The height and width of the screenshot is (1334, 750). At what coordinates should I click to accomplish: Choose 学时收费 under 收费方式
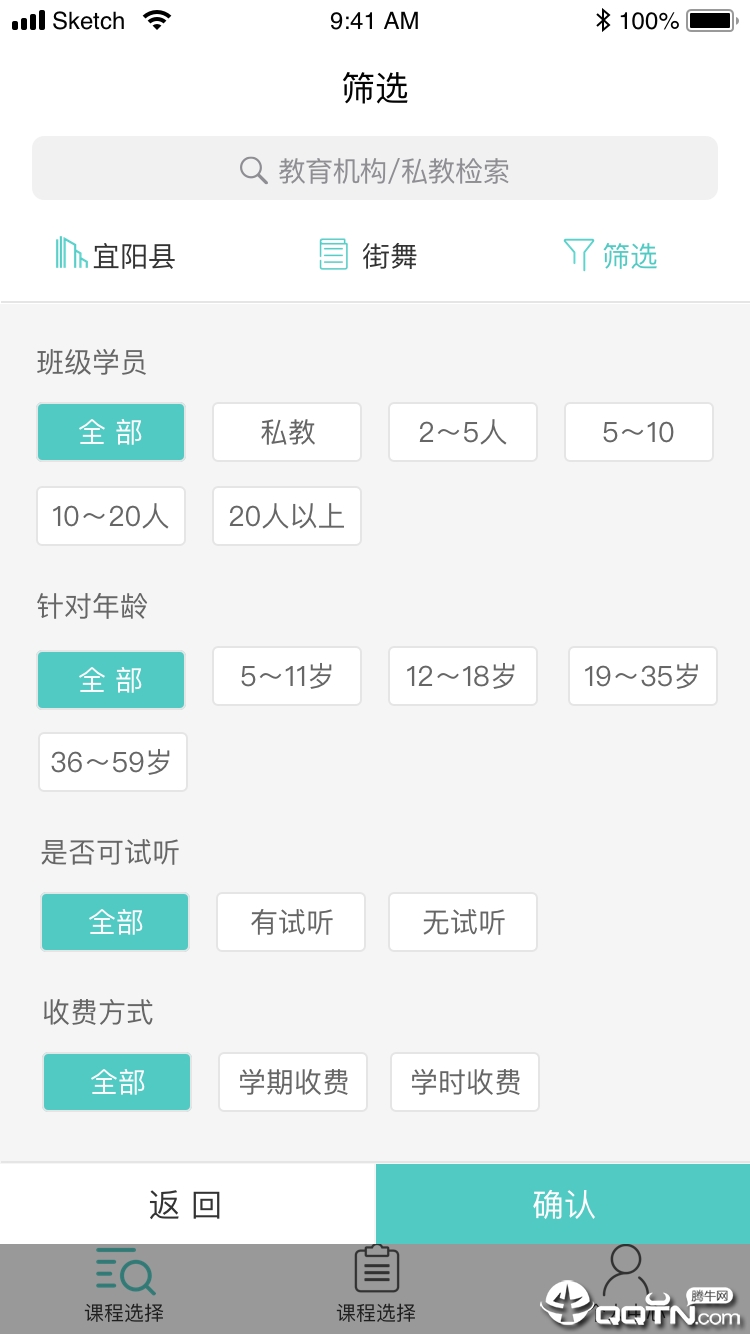465,1082
